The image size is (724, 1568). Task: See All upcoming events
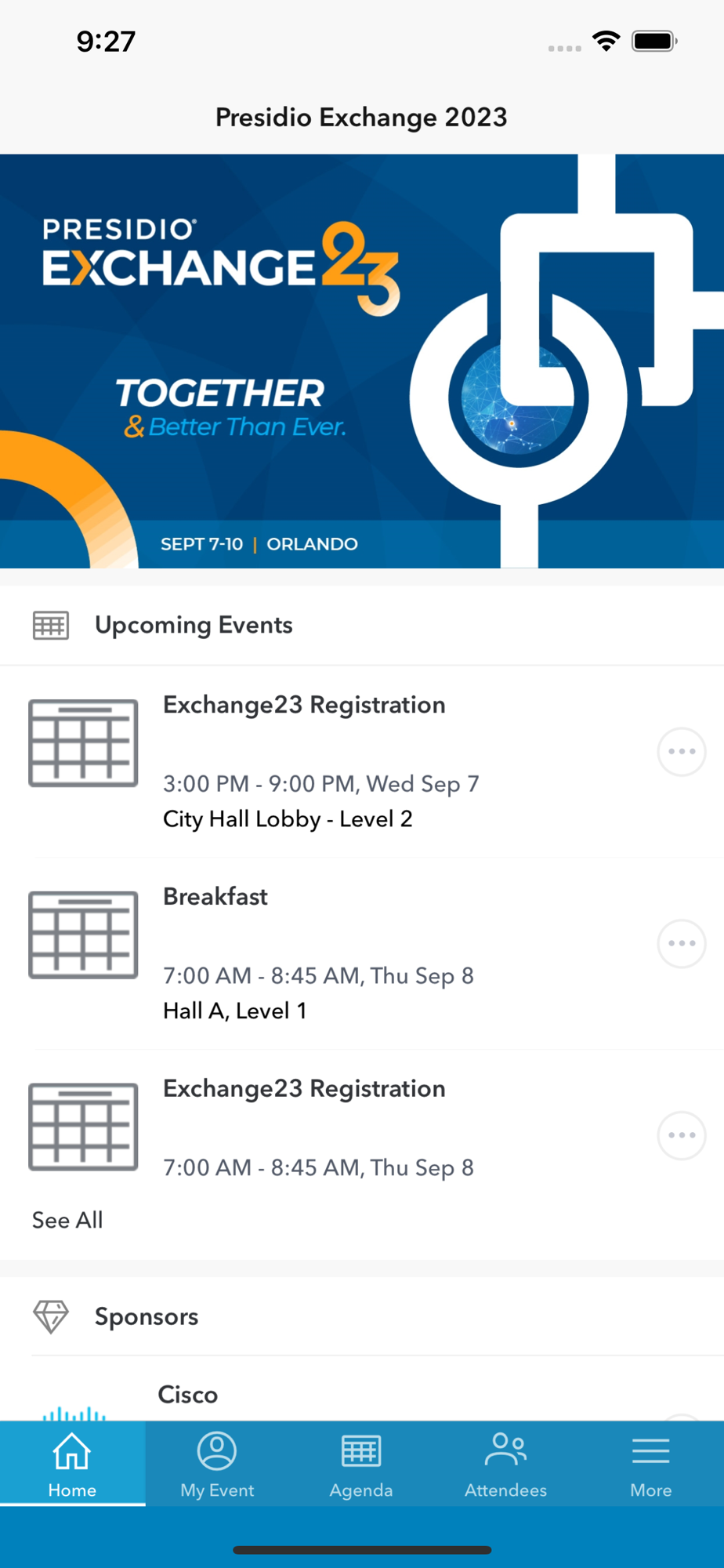click(x=67, y=1220)
